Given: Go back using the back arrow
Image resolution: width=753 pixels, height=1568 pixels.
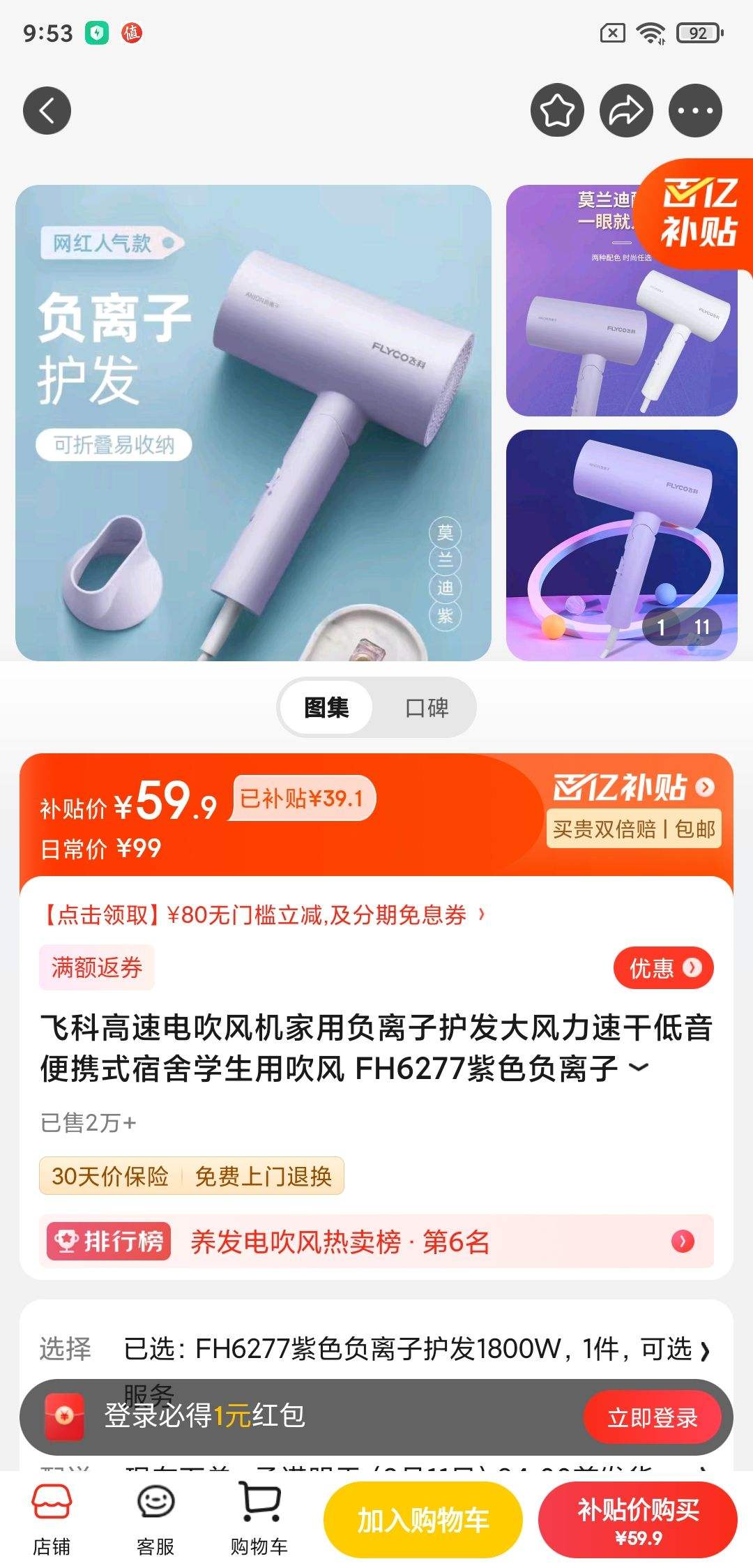Looking at the screenshot, I should pos(47,110).
